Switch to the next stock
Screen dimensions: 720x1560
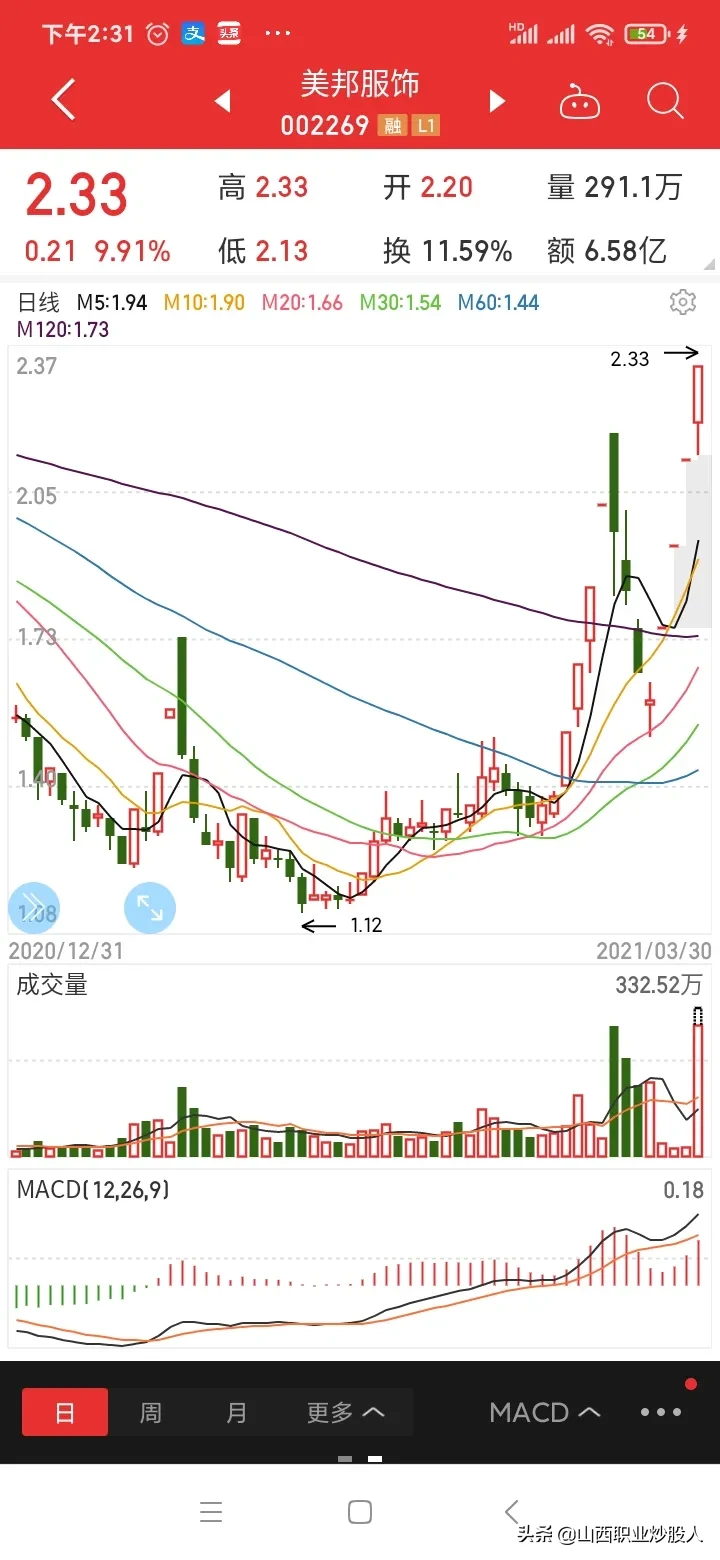coord(496,101)
